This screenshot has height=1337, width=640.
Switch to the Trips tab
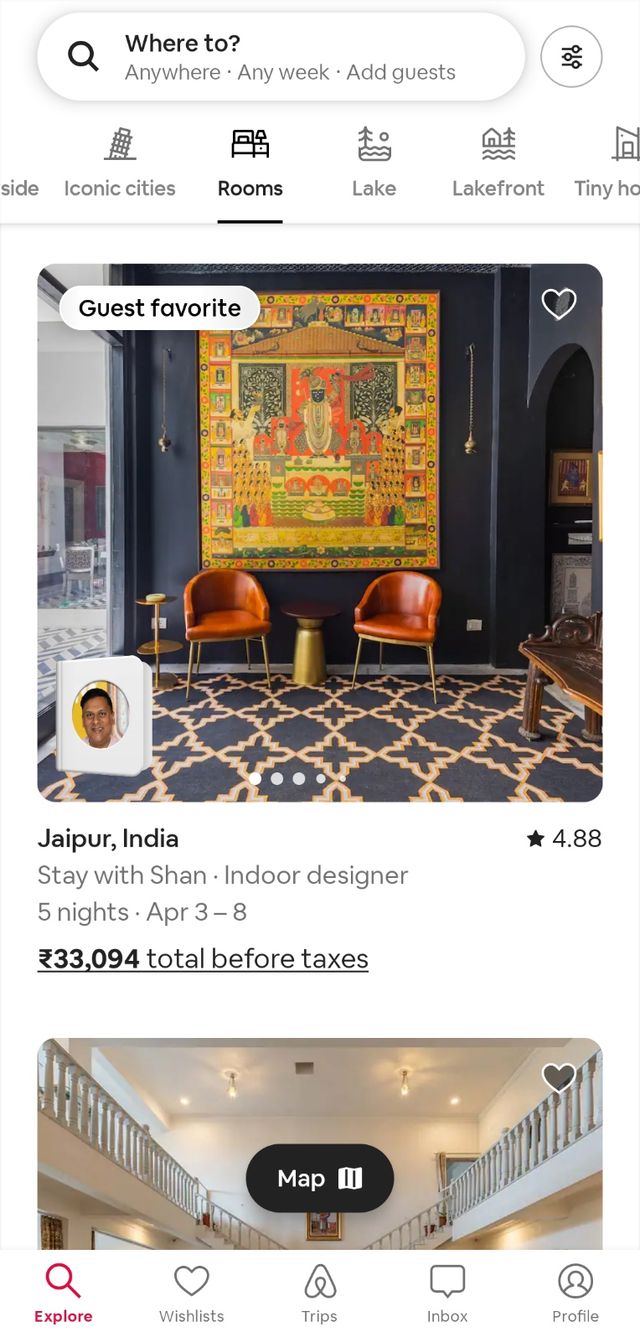pos(319,1293)
